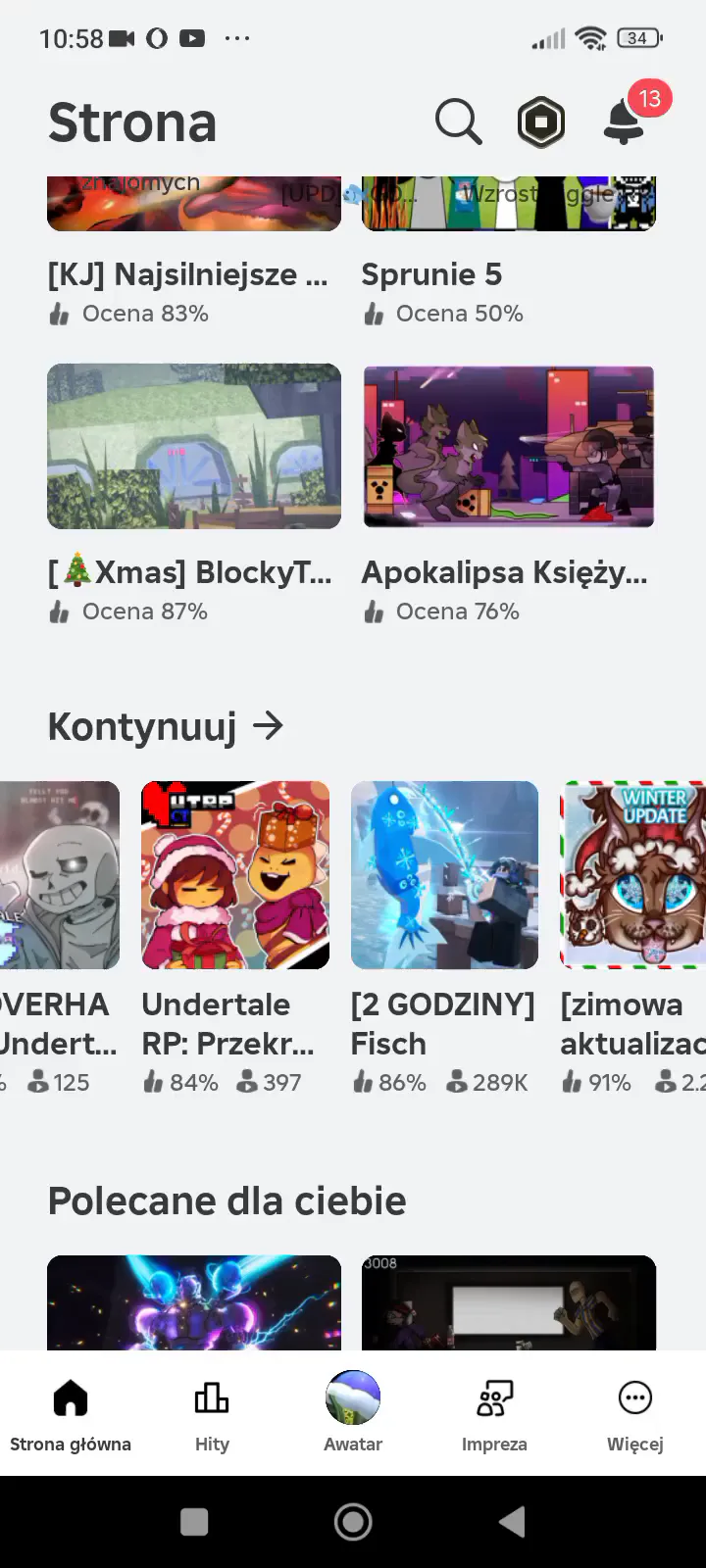Open the Sprunie 5 game card
The width and height of the screenshot is (706, 1568).
[509, 252]
